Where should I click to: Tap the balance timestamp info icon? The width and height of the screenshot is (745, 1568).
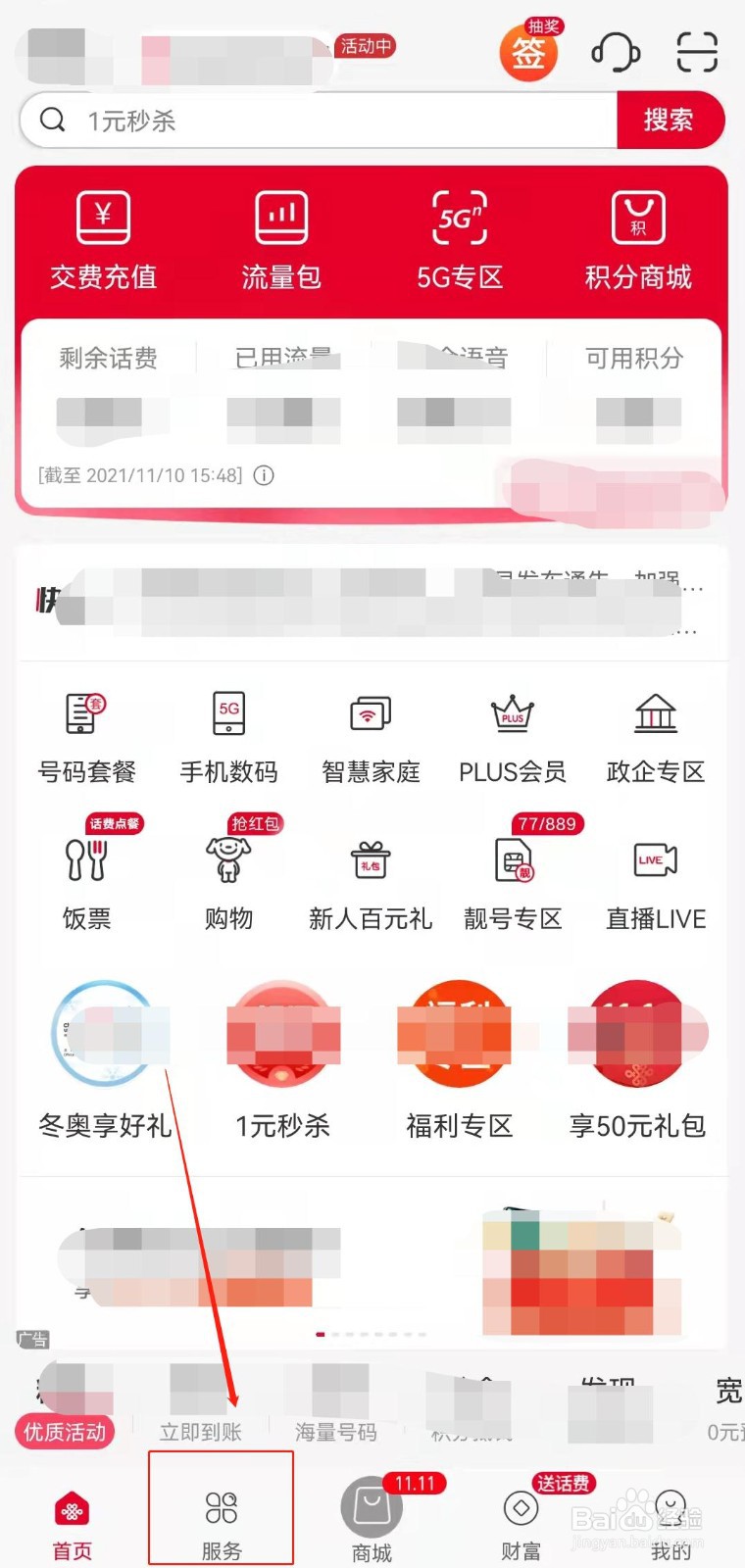[x=263, y=476]
